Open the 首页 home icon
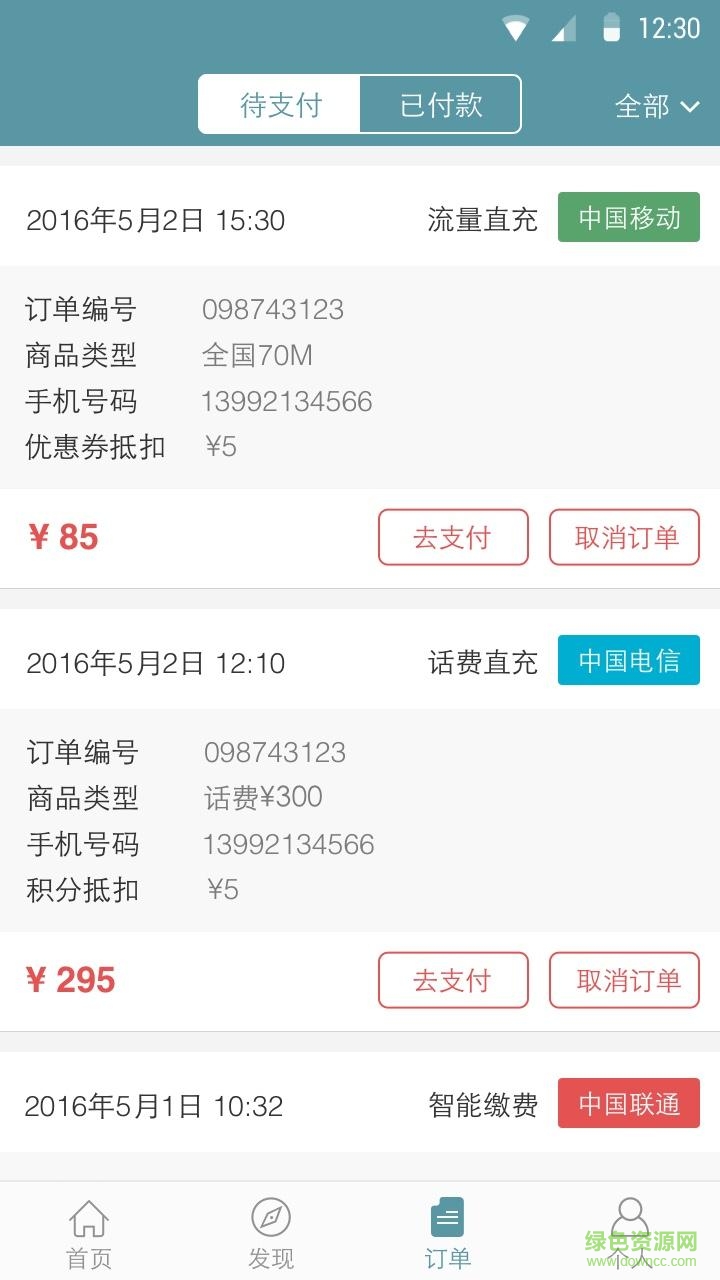This screenshot has width=720, height=1280. 89,1220
